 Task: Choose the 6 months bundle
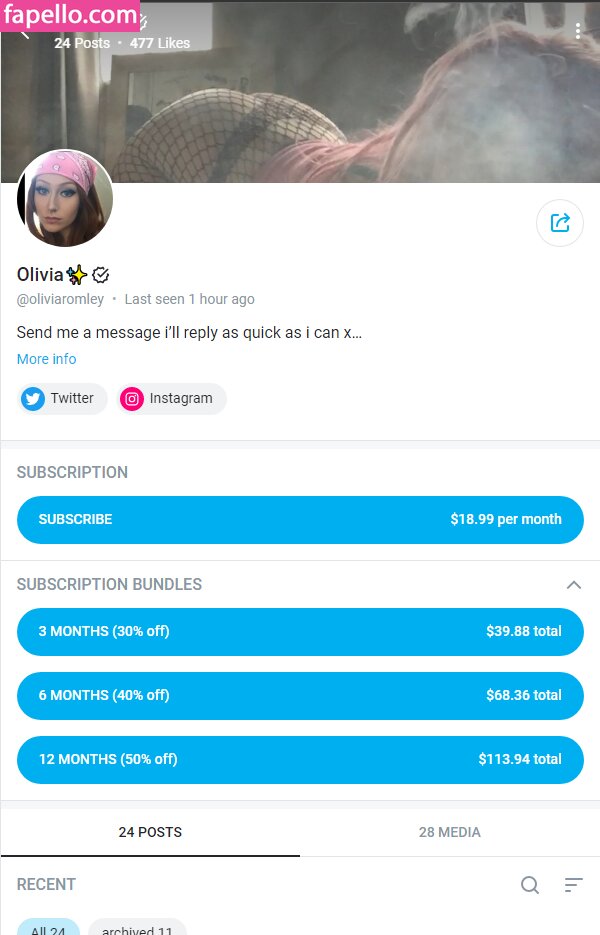click(x=300, y=696)
